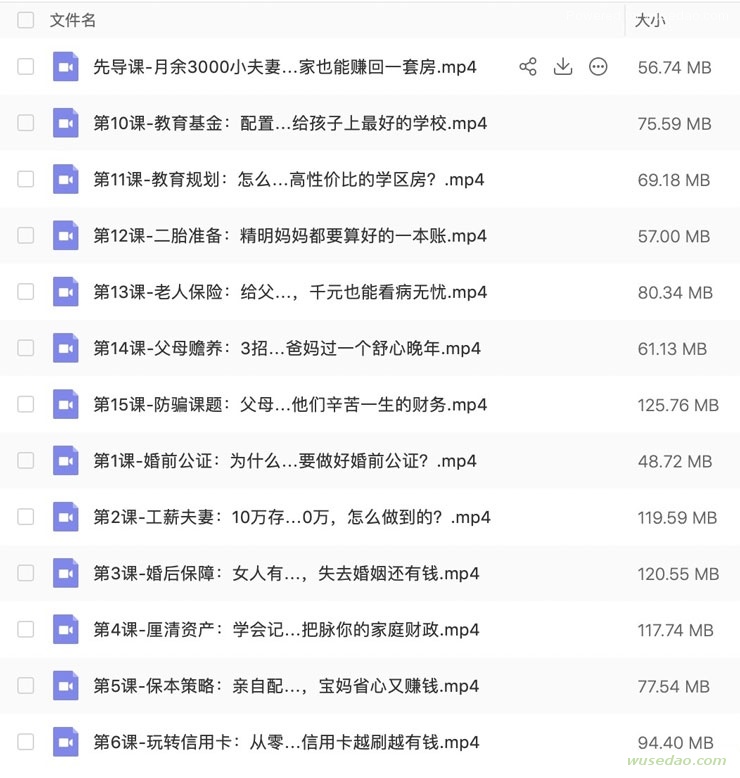This screenshot has height=778, width=740.
Task: Sort files by 大小 column header
Action: coord(650,20)
